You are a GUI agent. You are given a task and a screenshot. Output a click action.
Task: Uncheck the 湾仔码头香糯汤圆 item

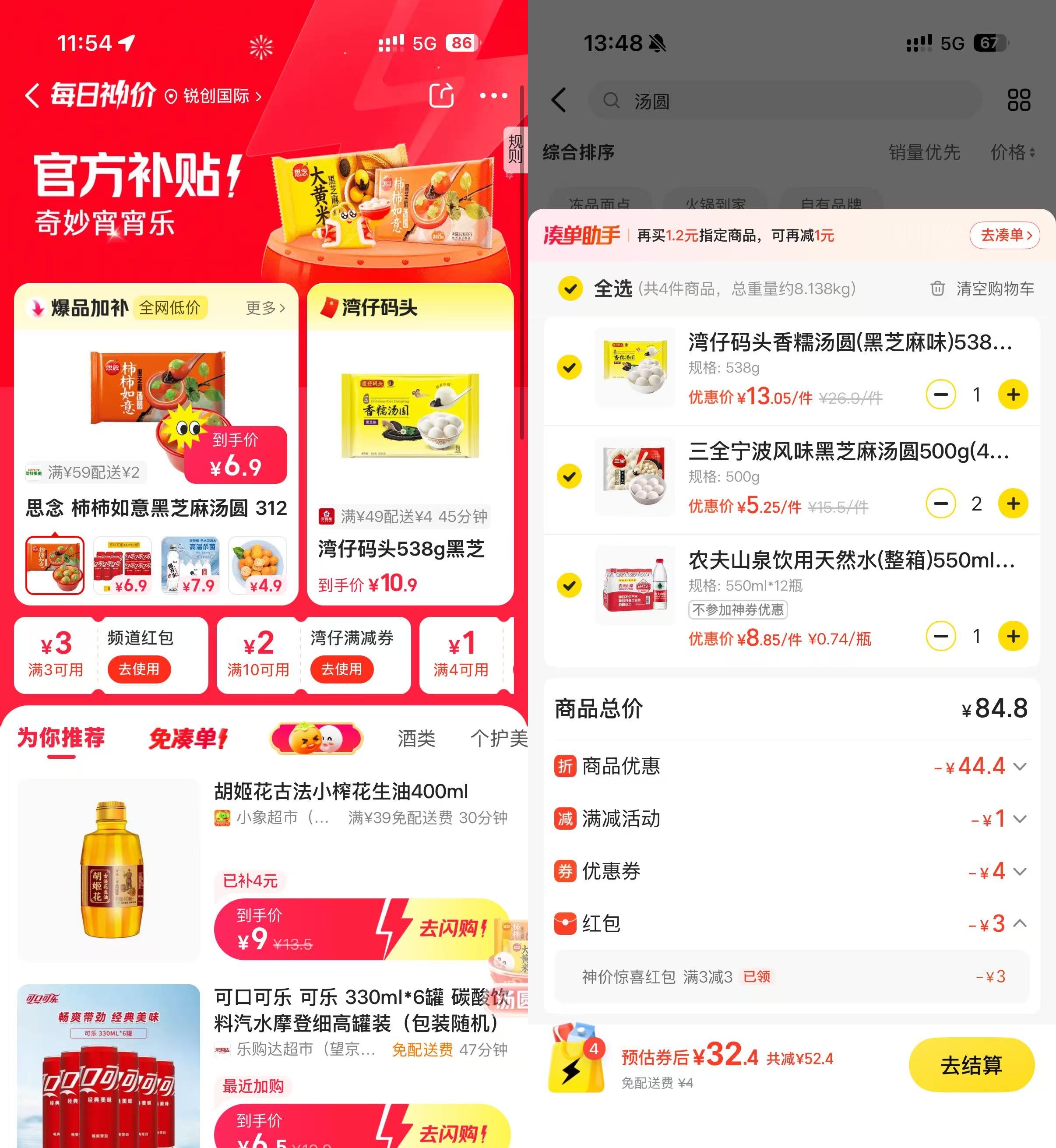click(569, 367)
